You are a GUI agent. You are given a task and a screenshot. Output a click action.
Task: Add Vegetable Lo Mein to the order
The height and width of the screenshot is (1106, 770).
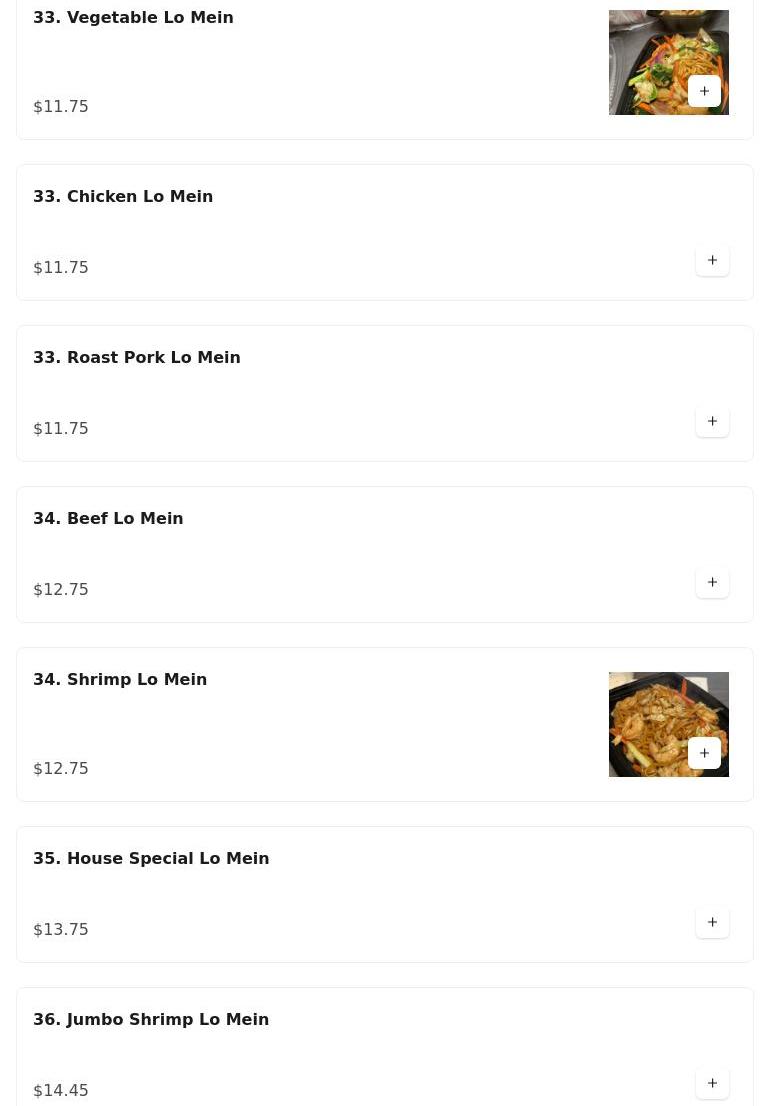point(704,91)
